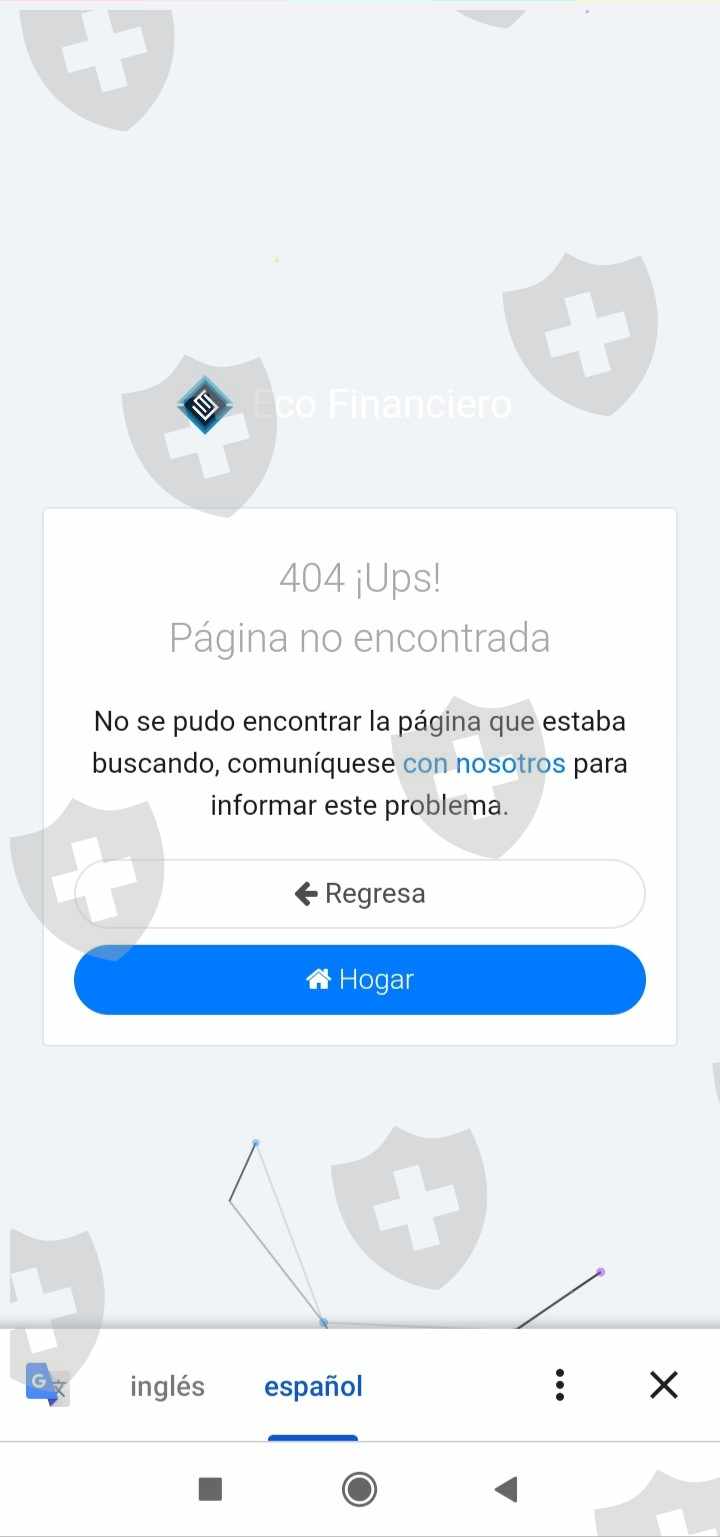This screenshot has height=1537, width=720.
Task: Switch translation to inglés
Action: (x=167, y=1386)
